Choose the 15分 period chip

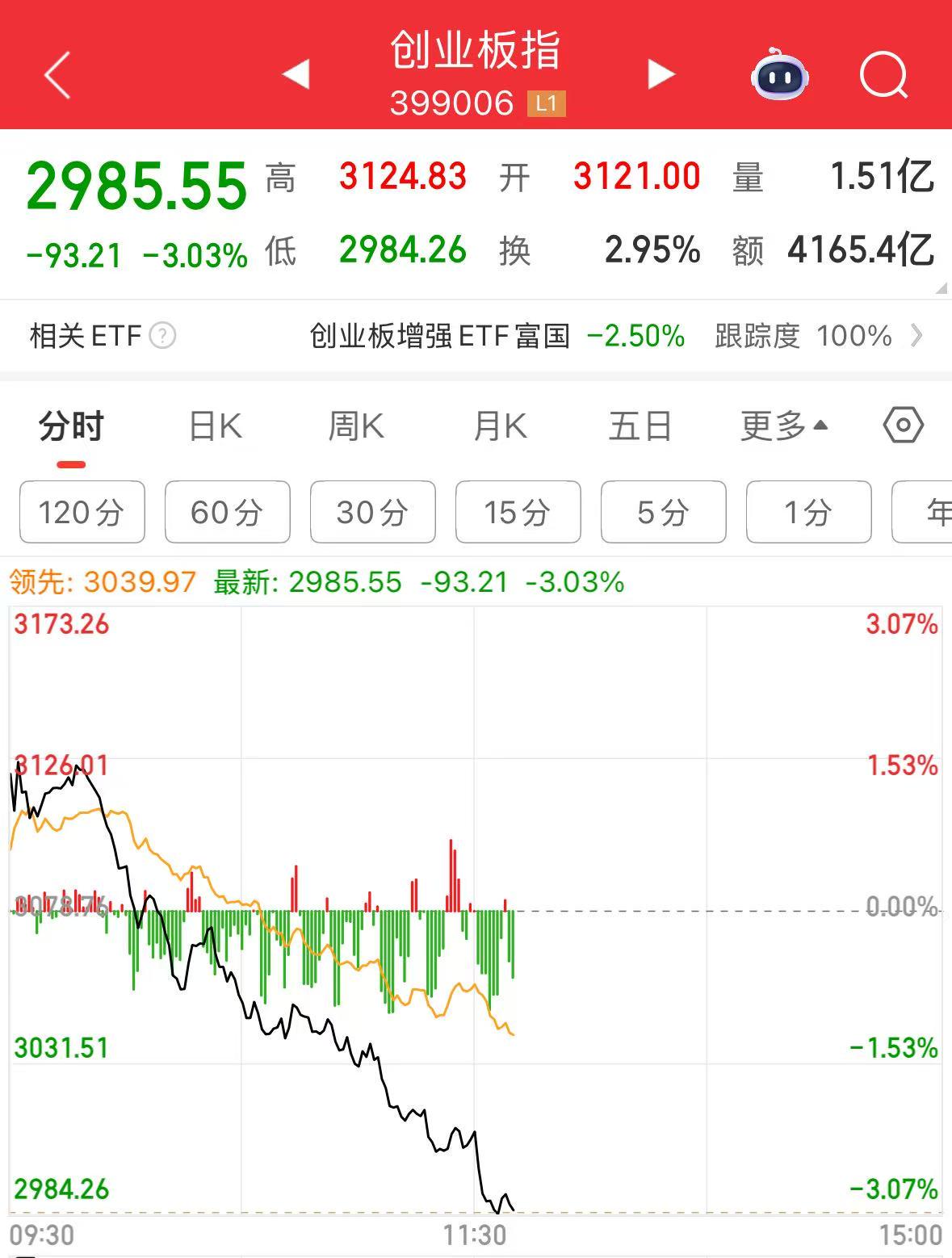518,512
